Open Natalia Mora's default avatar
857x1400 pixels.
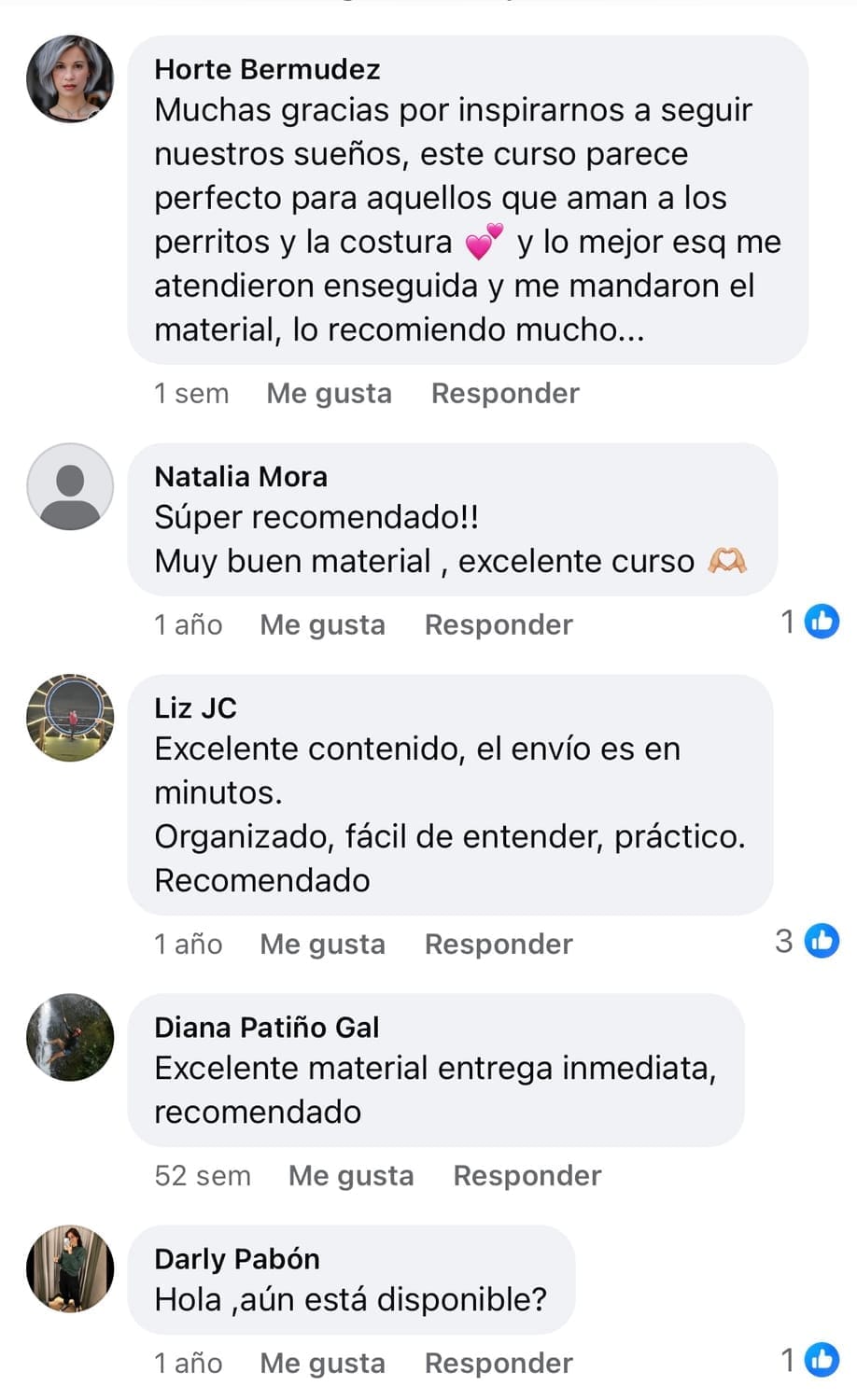70,487
